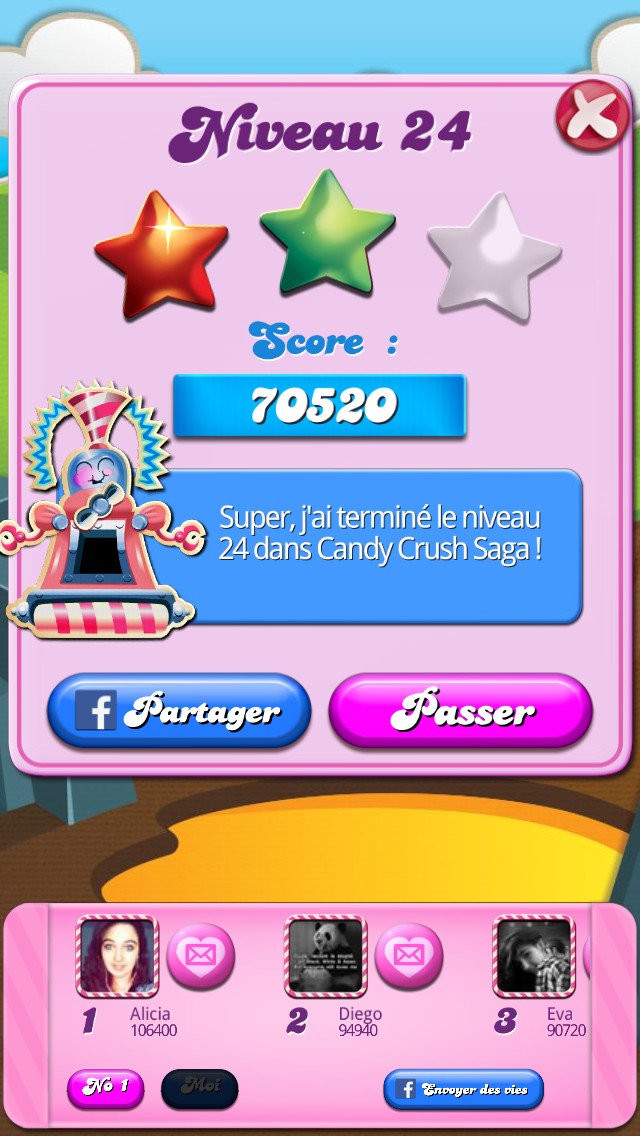The height and width of the screenshot is (1136, 640).
Task: Close the Niveau 24 results dialog
Action: coord(592,115)
